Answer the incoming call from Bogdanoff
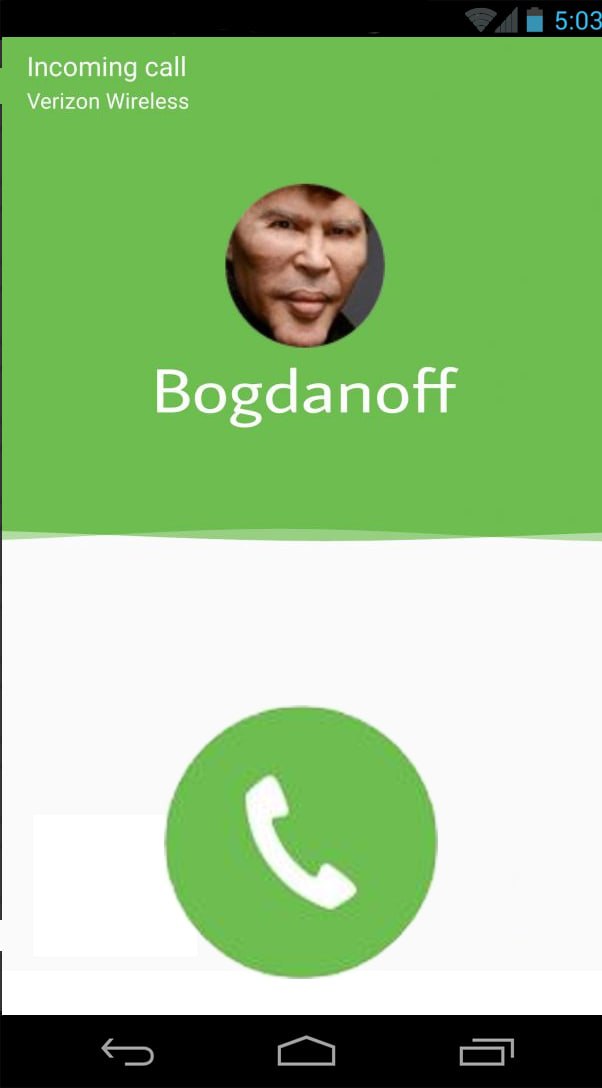Image resolution: width=602 pixels, height=1088 pixels. [301, 841]
